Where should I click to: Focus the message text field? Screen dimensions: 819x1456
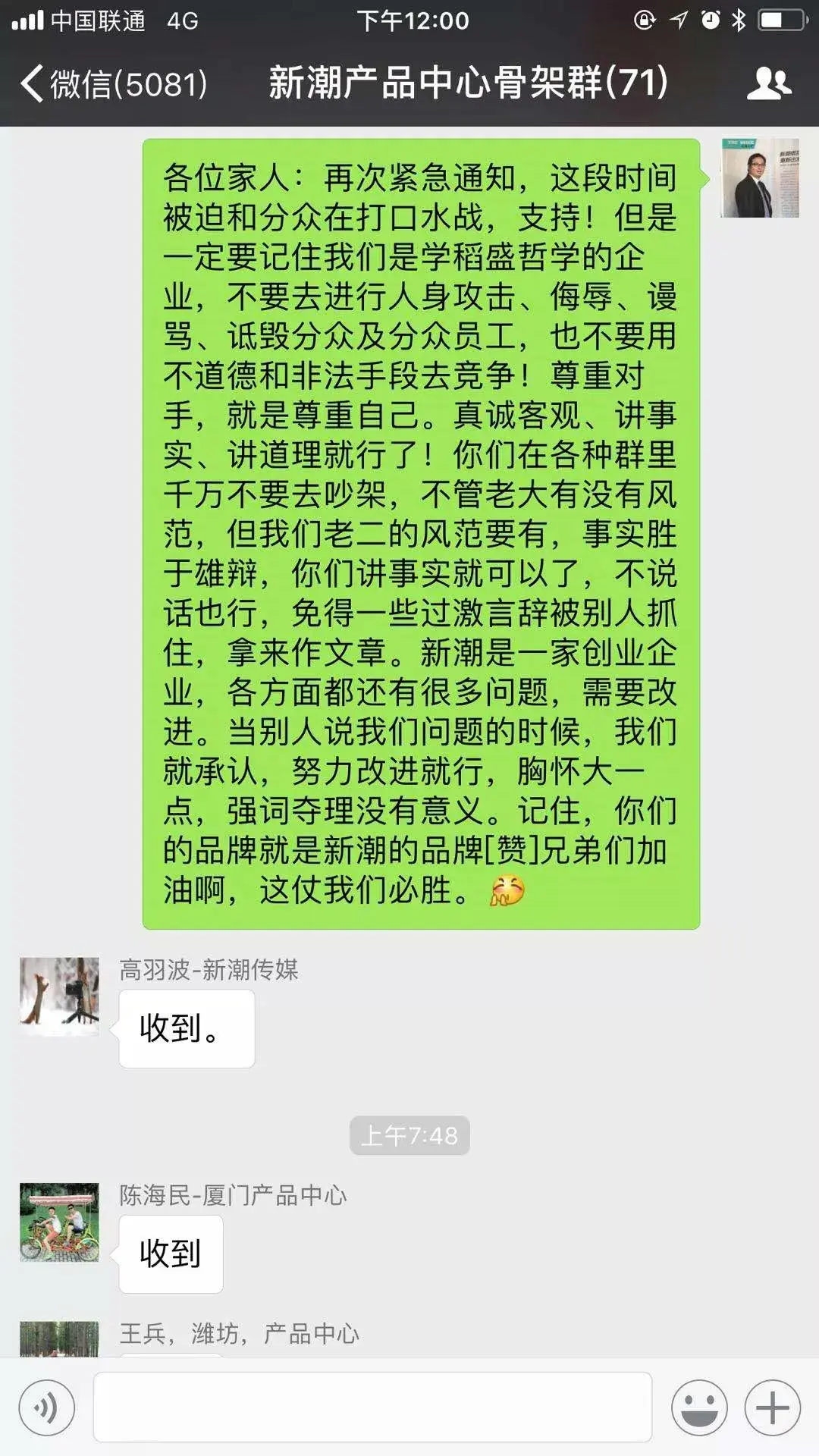[x=372, y=1407]
